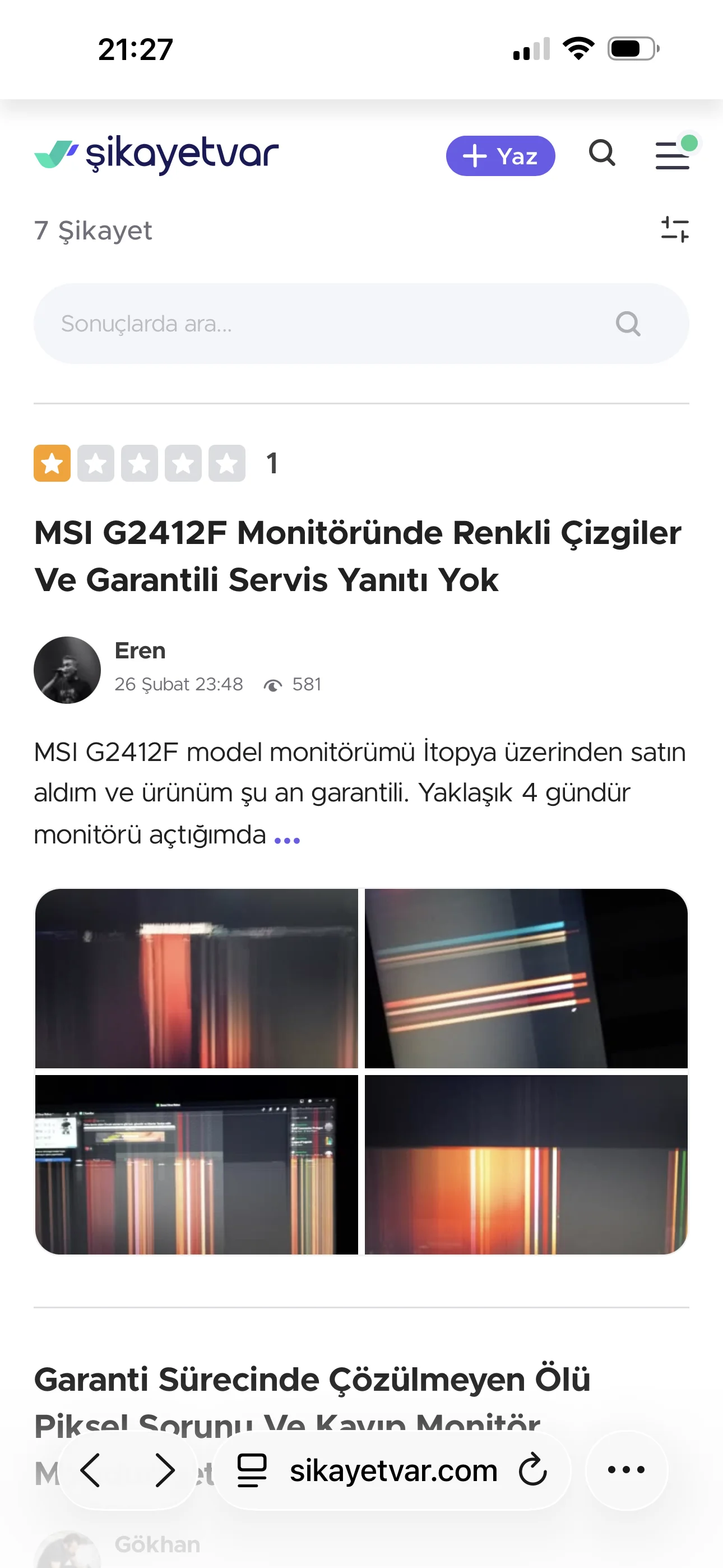
Task: Open the first monitor photo with red stripes
Action: click(197, 977)
